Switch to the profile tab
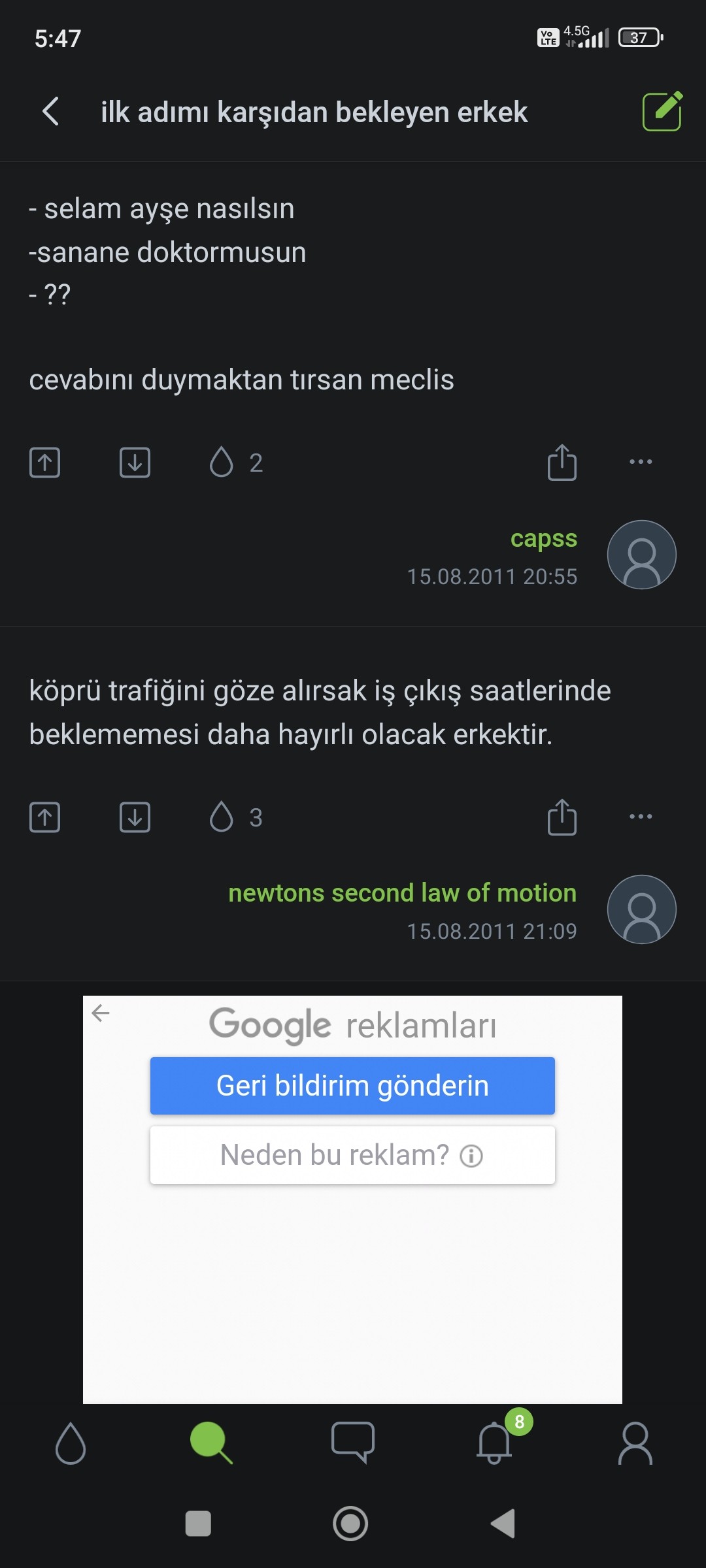The height and width of the screenshot is (1568, 706). coord(635,1443)
